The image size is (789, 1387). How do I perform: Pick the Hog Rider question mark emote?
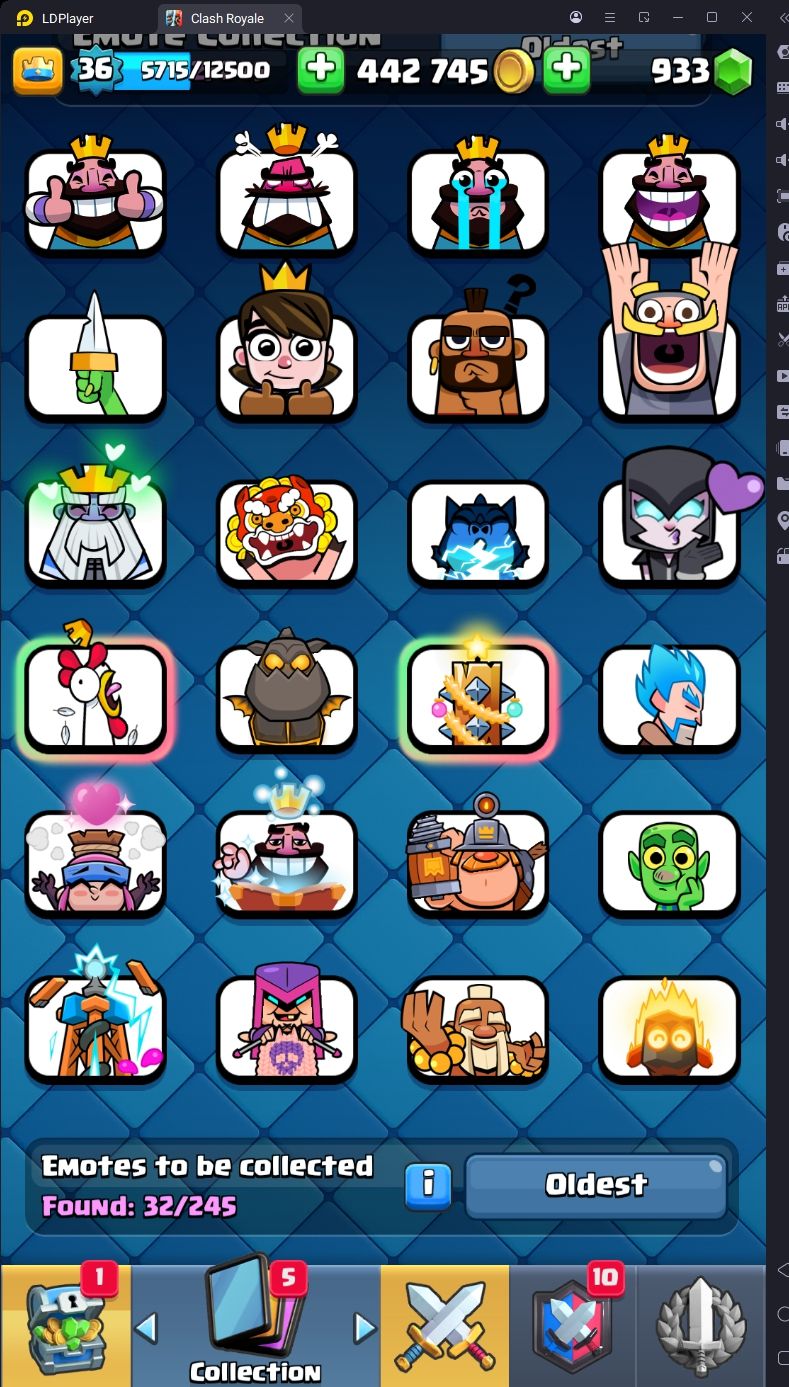click(x=478, y=366)
